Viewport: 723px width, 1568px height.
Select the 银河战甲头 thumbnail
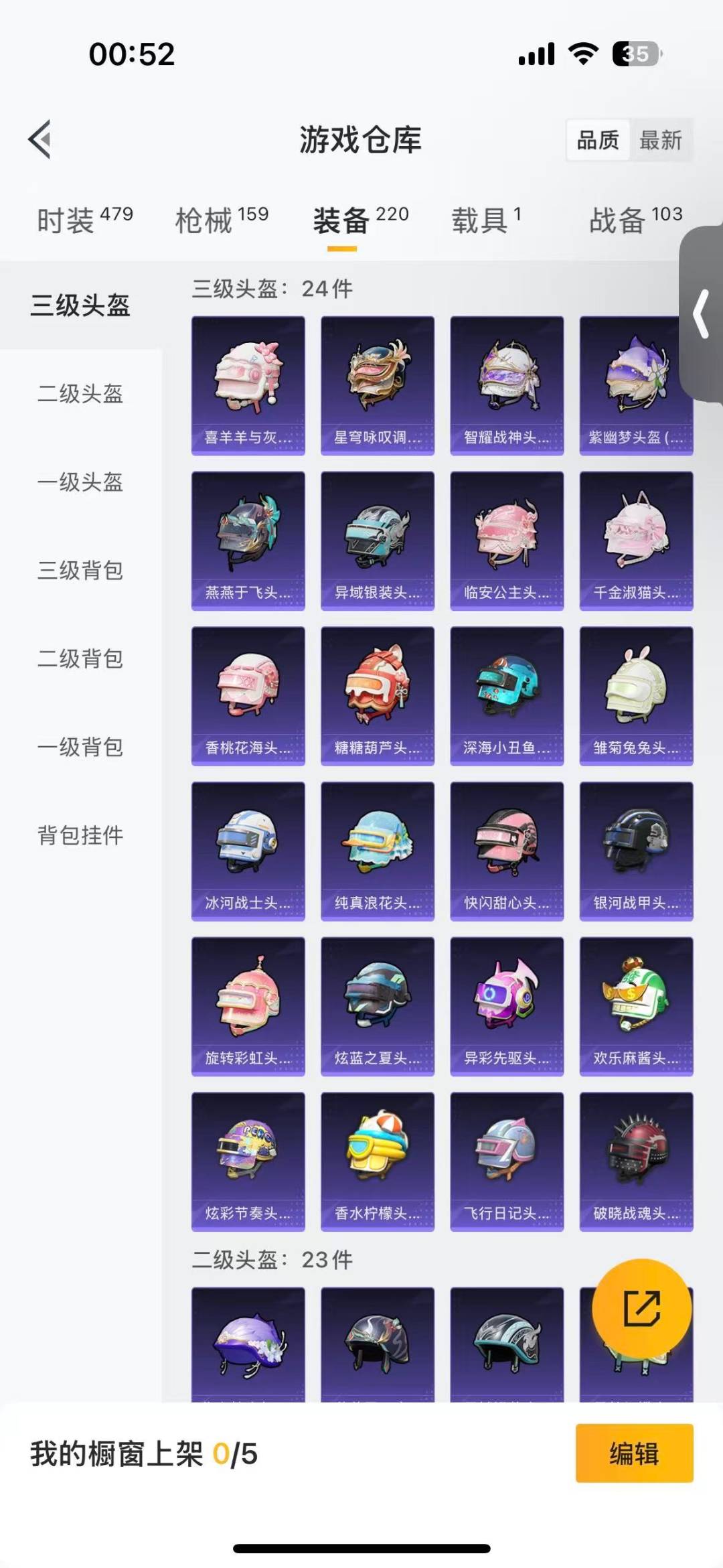pyautogui.click(x=635, y=851)
